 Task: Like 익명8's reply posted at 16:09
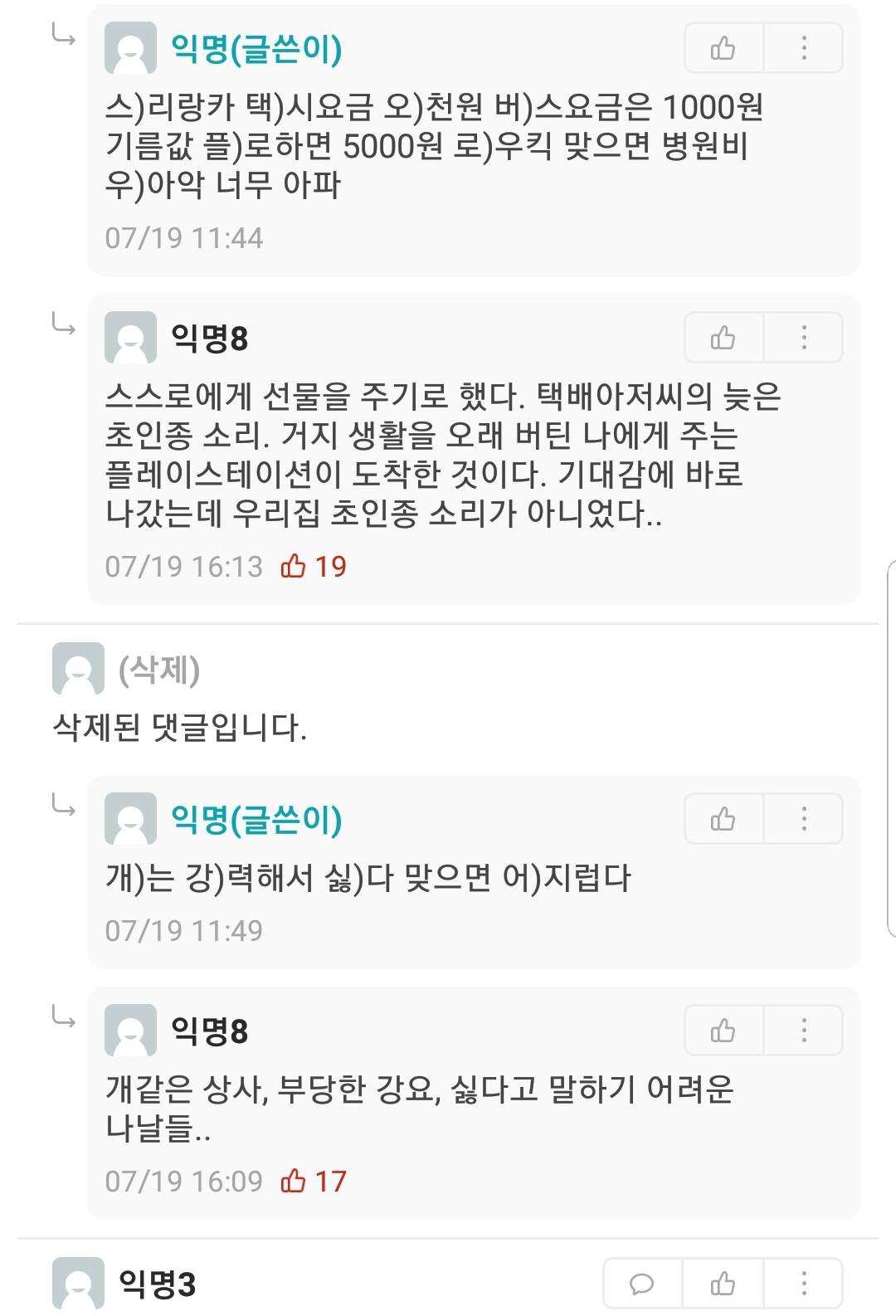click(x=723, y=1031)
